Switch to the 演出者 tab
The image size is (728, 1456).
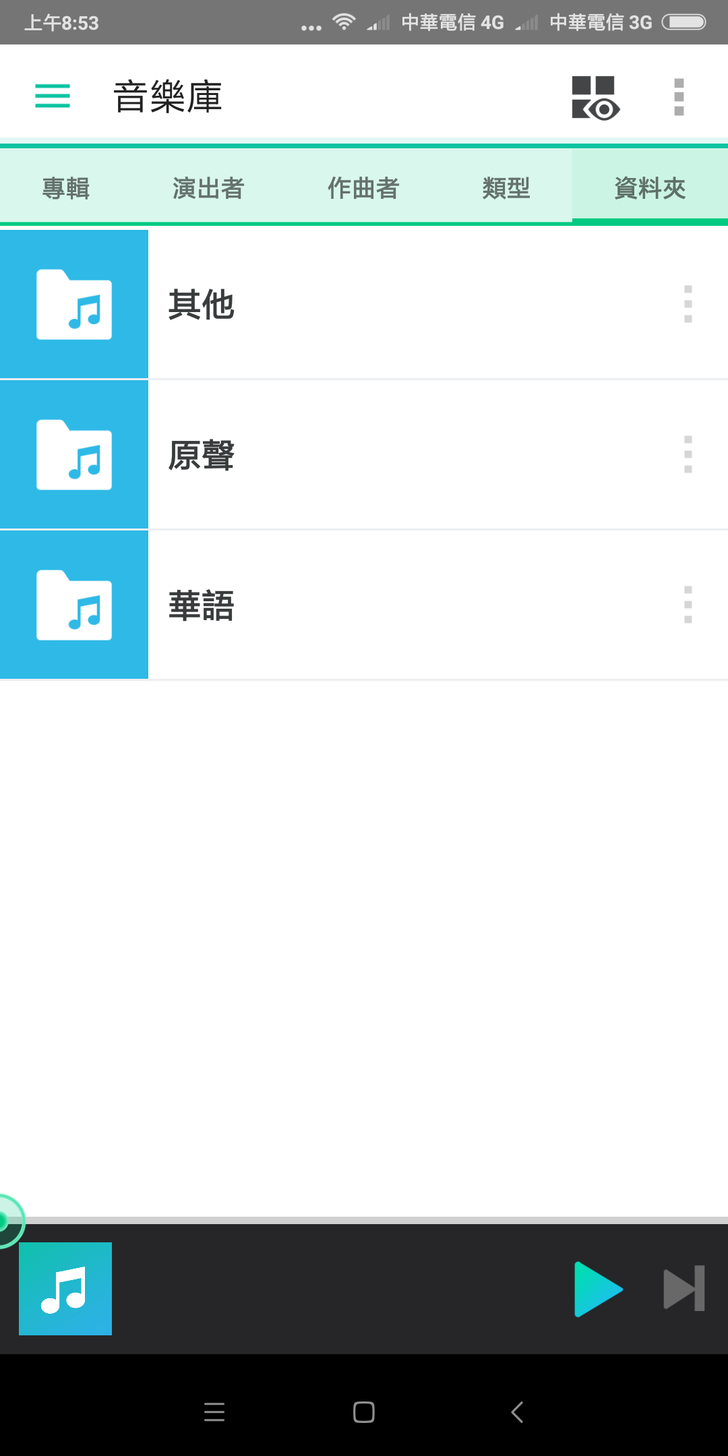[x=208, y=187]
